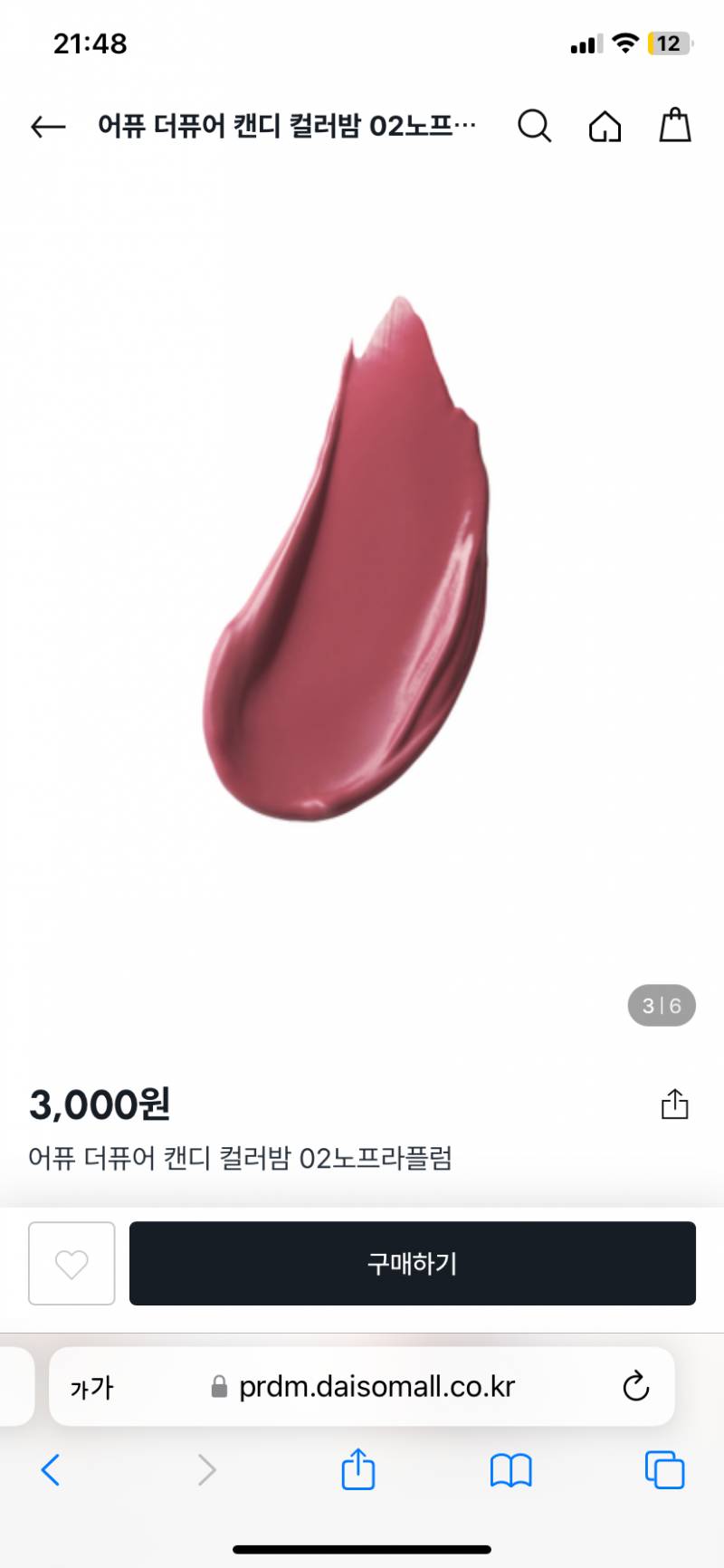The image size is (724, 1568).
Task: Open Safari share sheet
Action: point(358,1468)
